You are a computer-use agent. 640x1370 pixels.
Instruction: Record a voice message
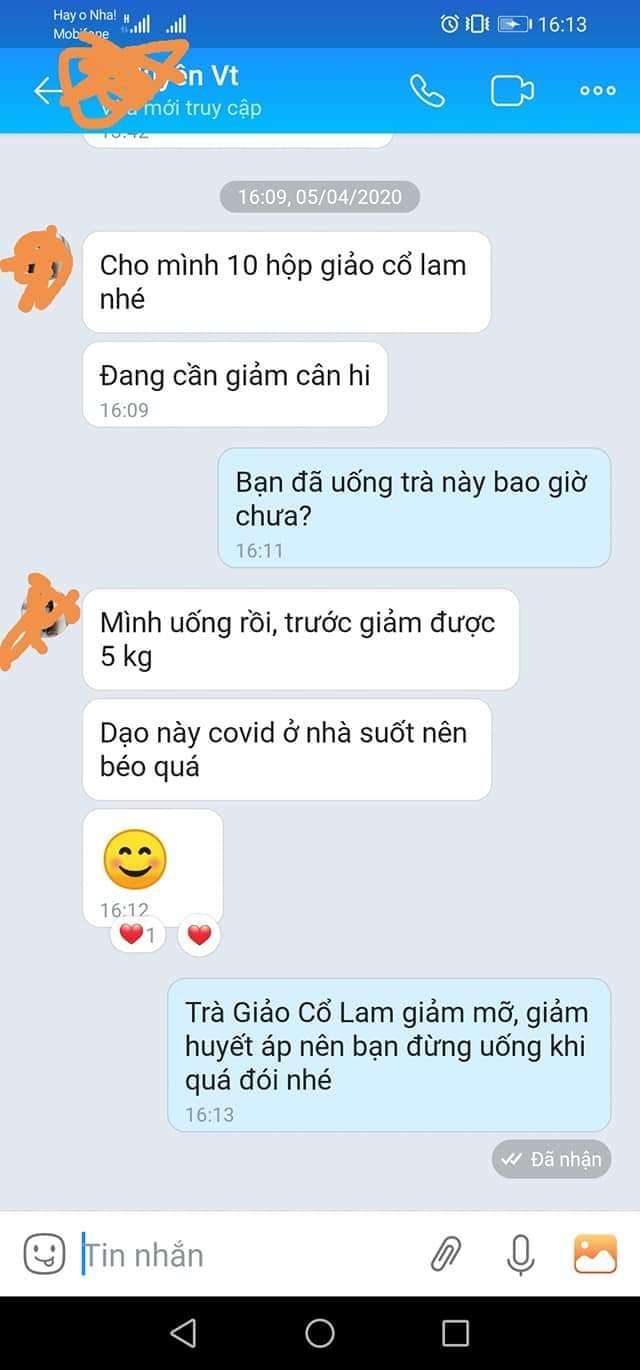(520, 1254)
